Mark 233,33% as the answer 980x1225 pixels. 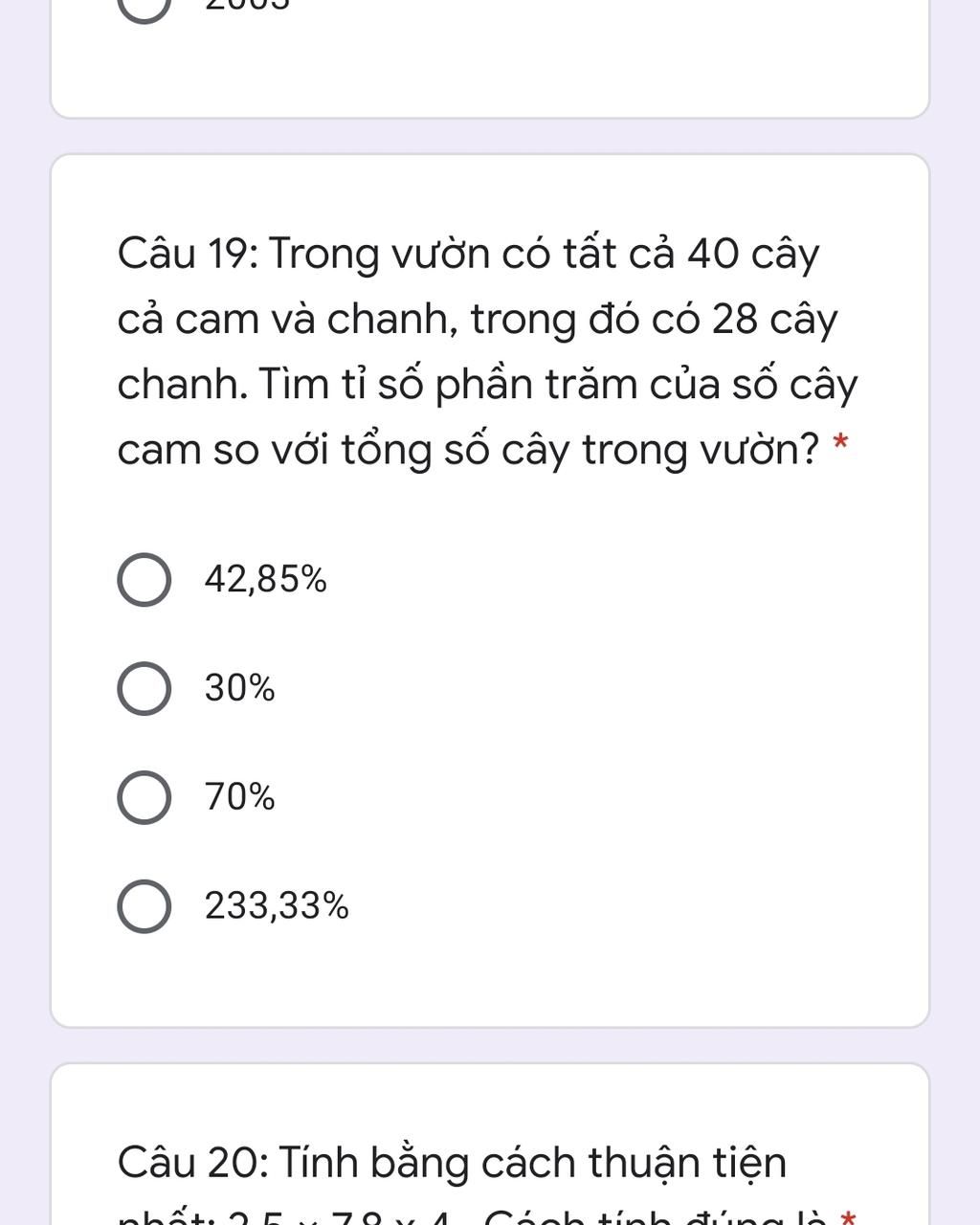click(x=145, y=905)
